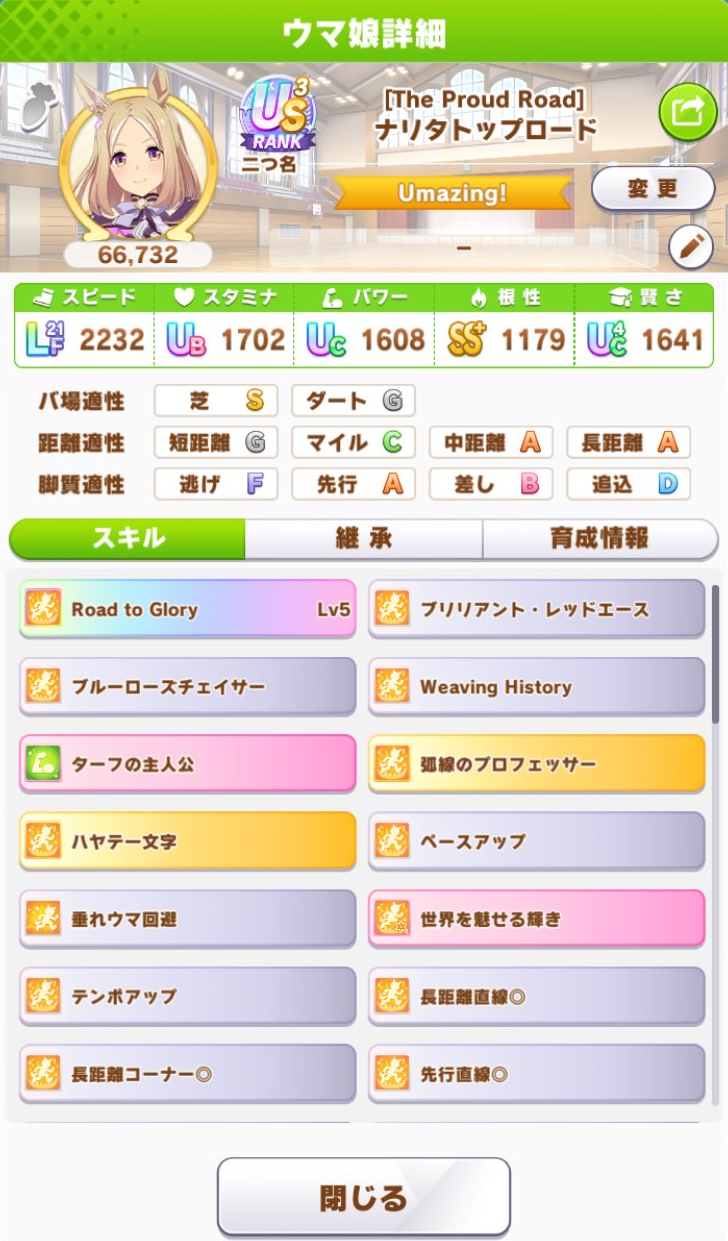Switch to the 継承 tab

coord(363,539)
